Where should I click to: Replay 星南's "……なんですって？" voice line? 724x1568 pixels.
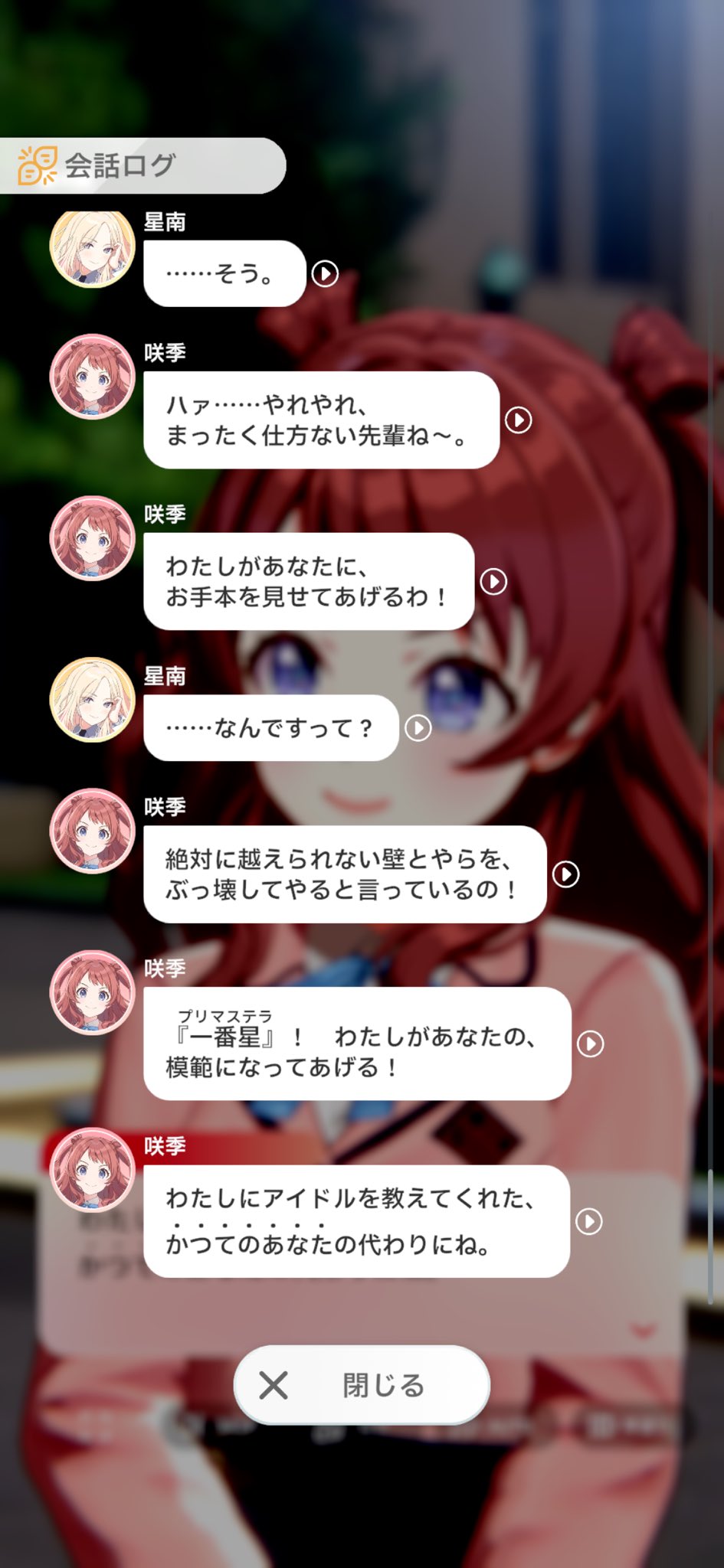[418, 727]
